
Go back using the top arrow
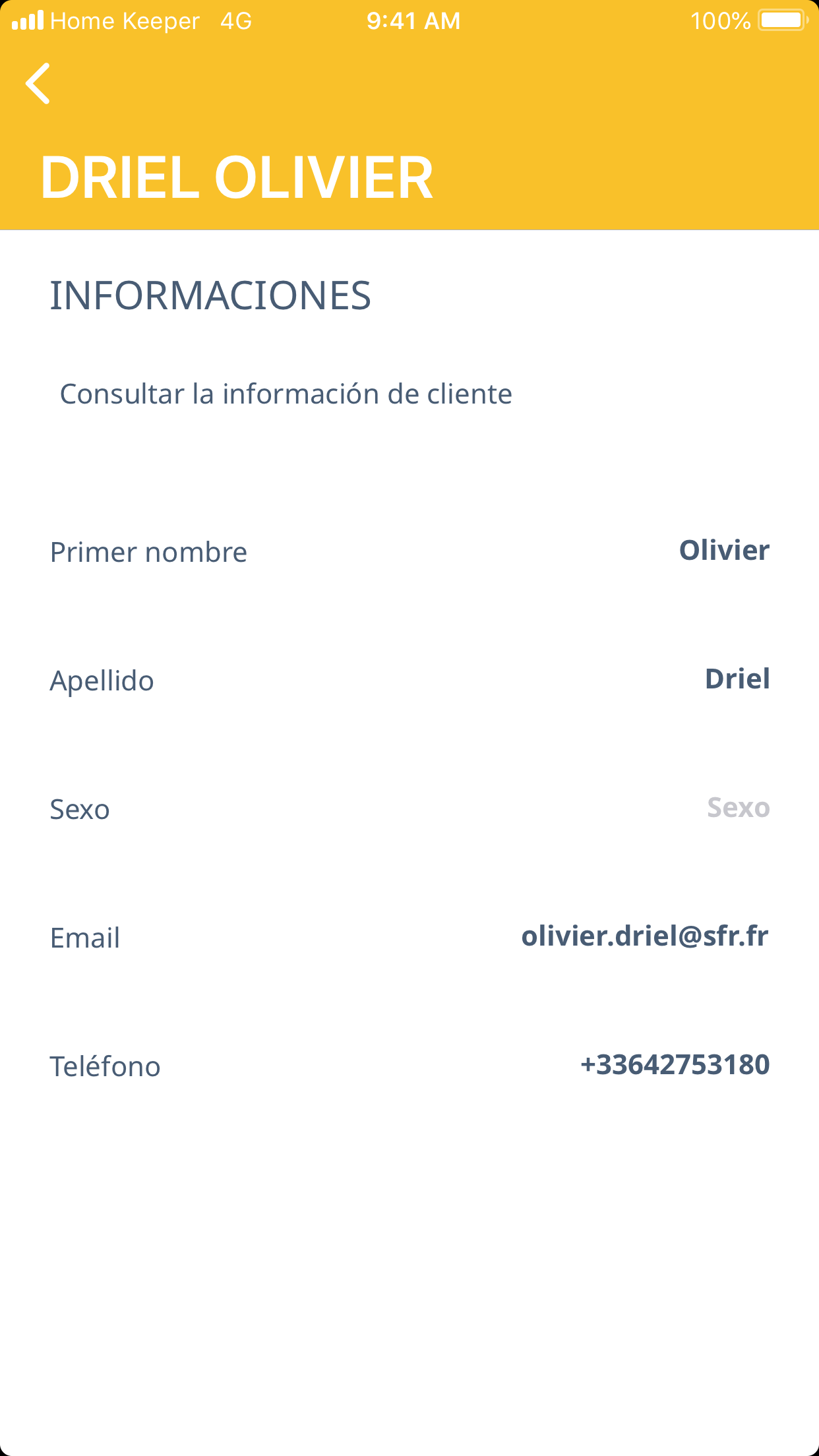click(38, 84)
